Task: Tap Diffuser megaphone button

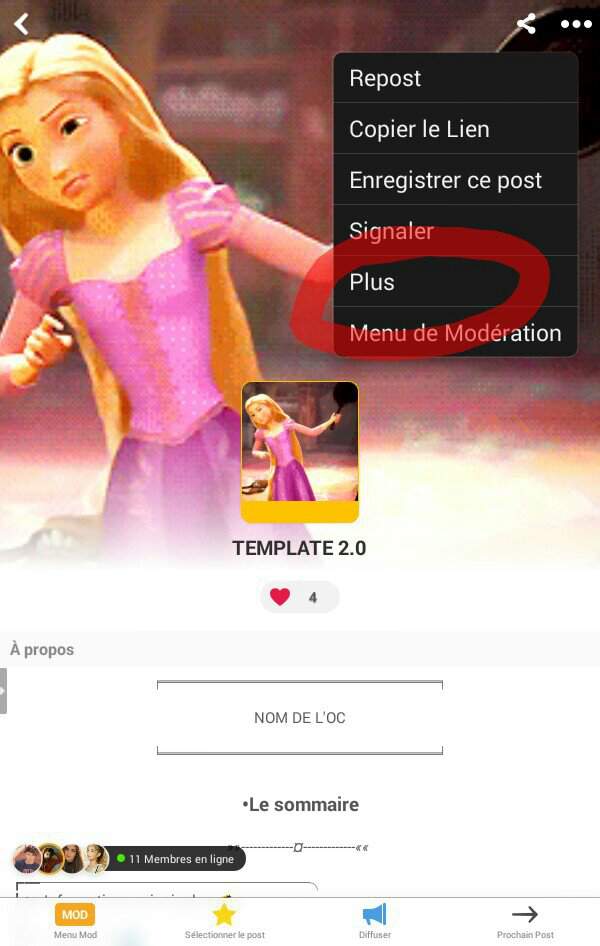Action: (x=374, y=921)
